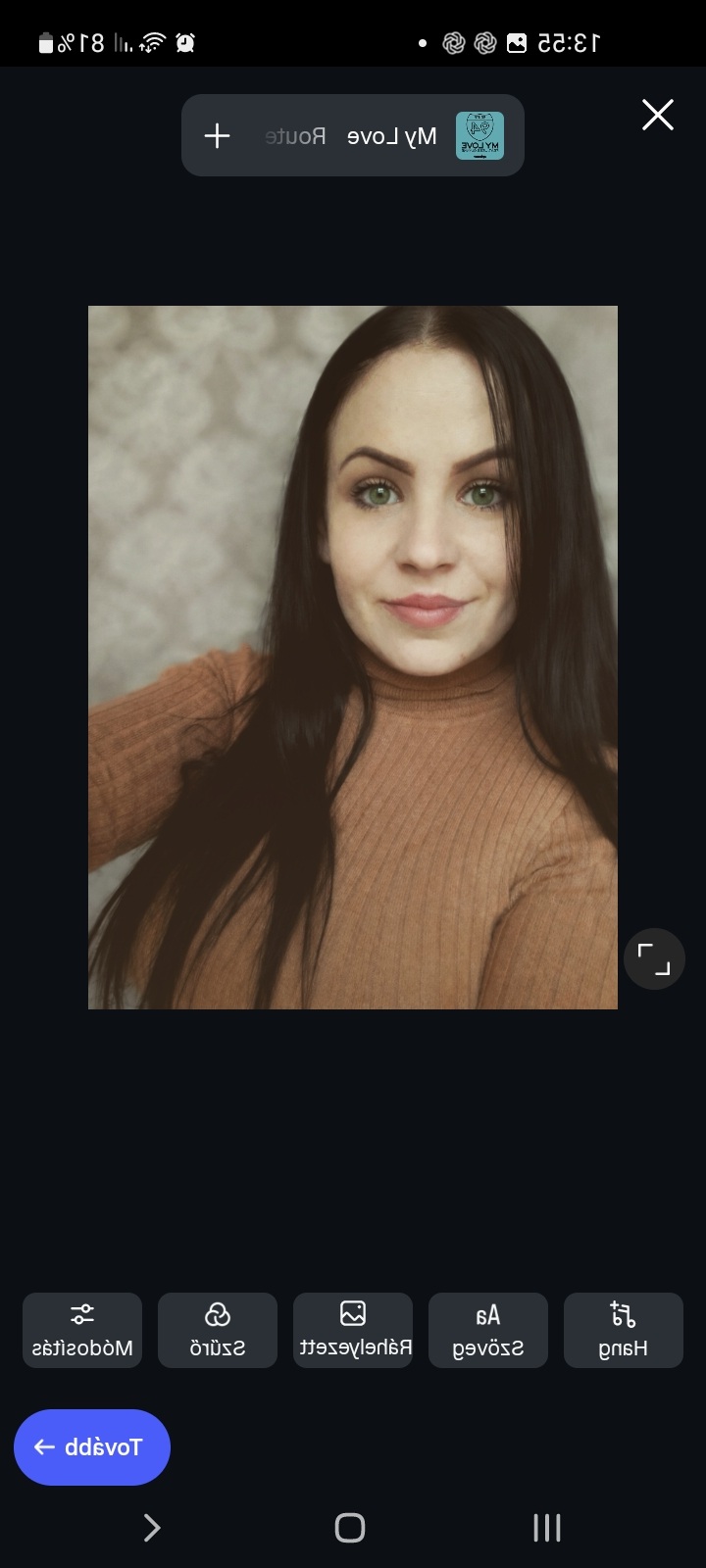Tap the fullscreen expand icon on the photo
This screenshot has width=706, height=1568.
[653, 958]
